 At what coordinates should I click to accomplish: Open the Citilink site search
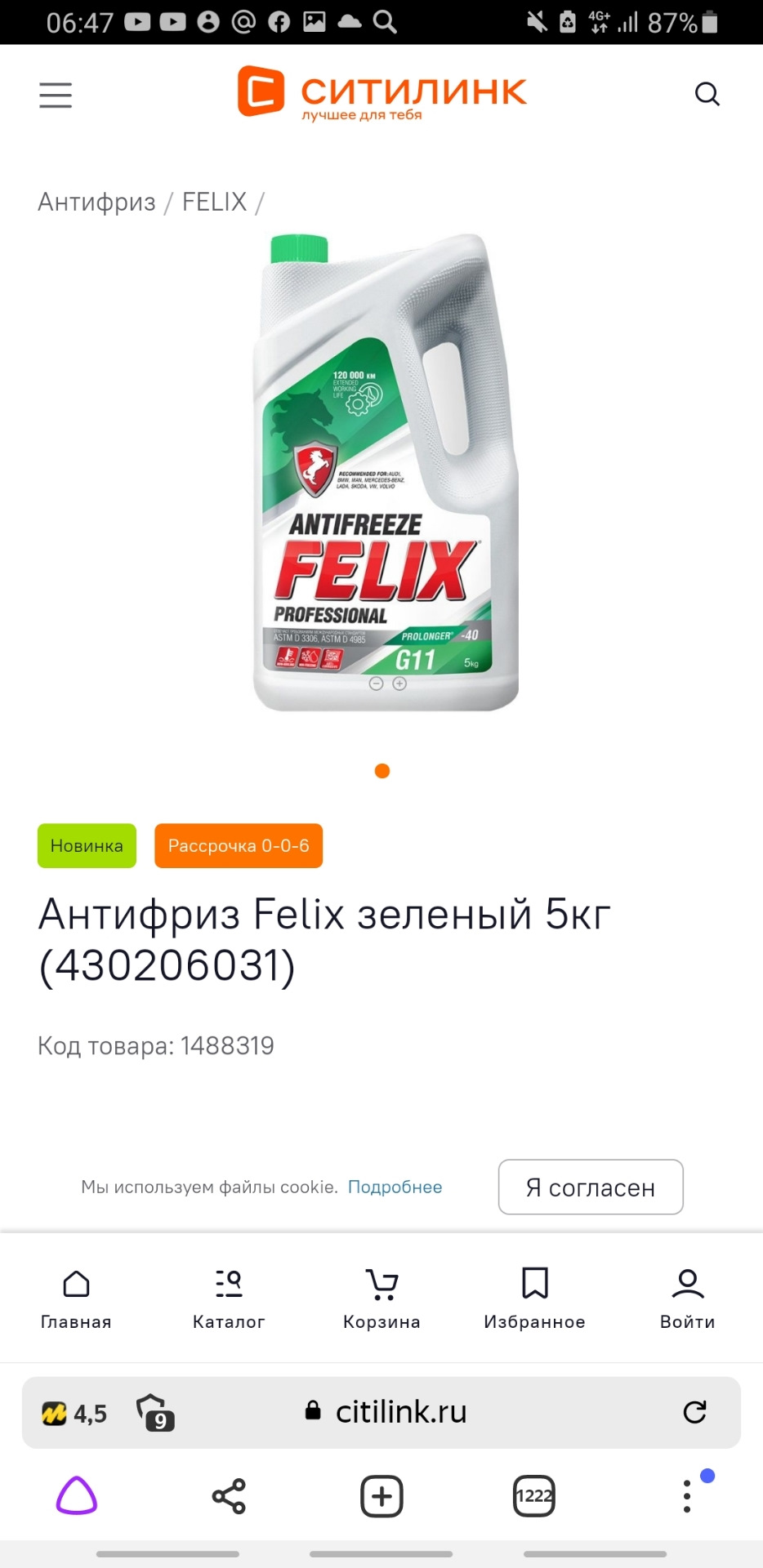pyautogui.click(x=707, y=95)
